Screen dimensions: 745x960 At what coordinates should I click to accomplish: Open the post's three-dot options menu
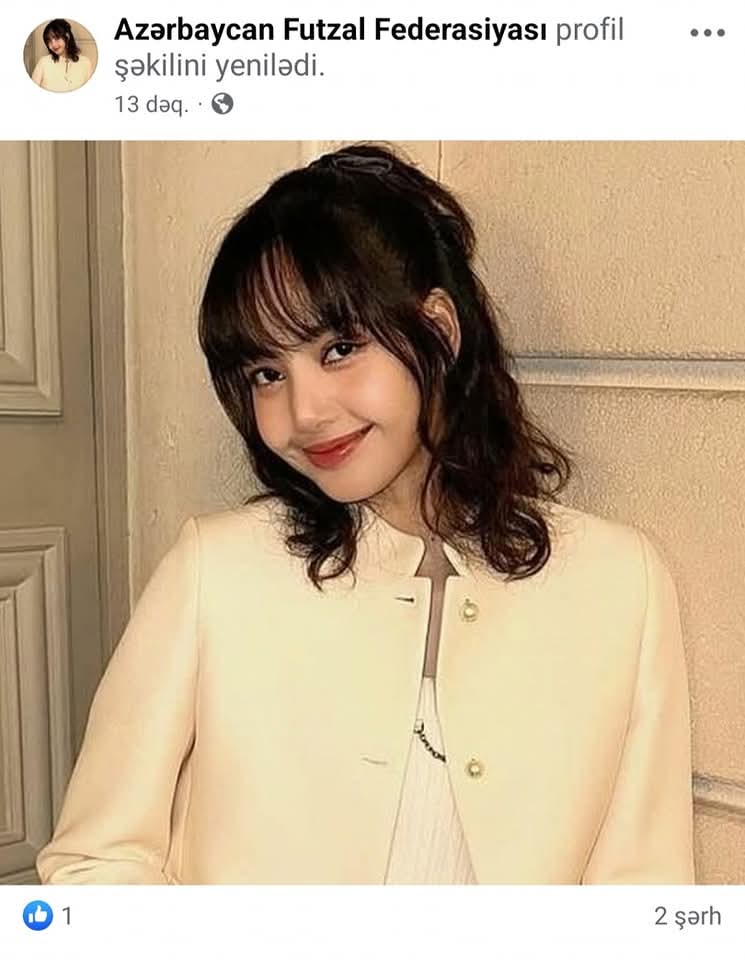[x=707, y=33]
